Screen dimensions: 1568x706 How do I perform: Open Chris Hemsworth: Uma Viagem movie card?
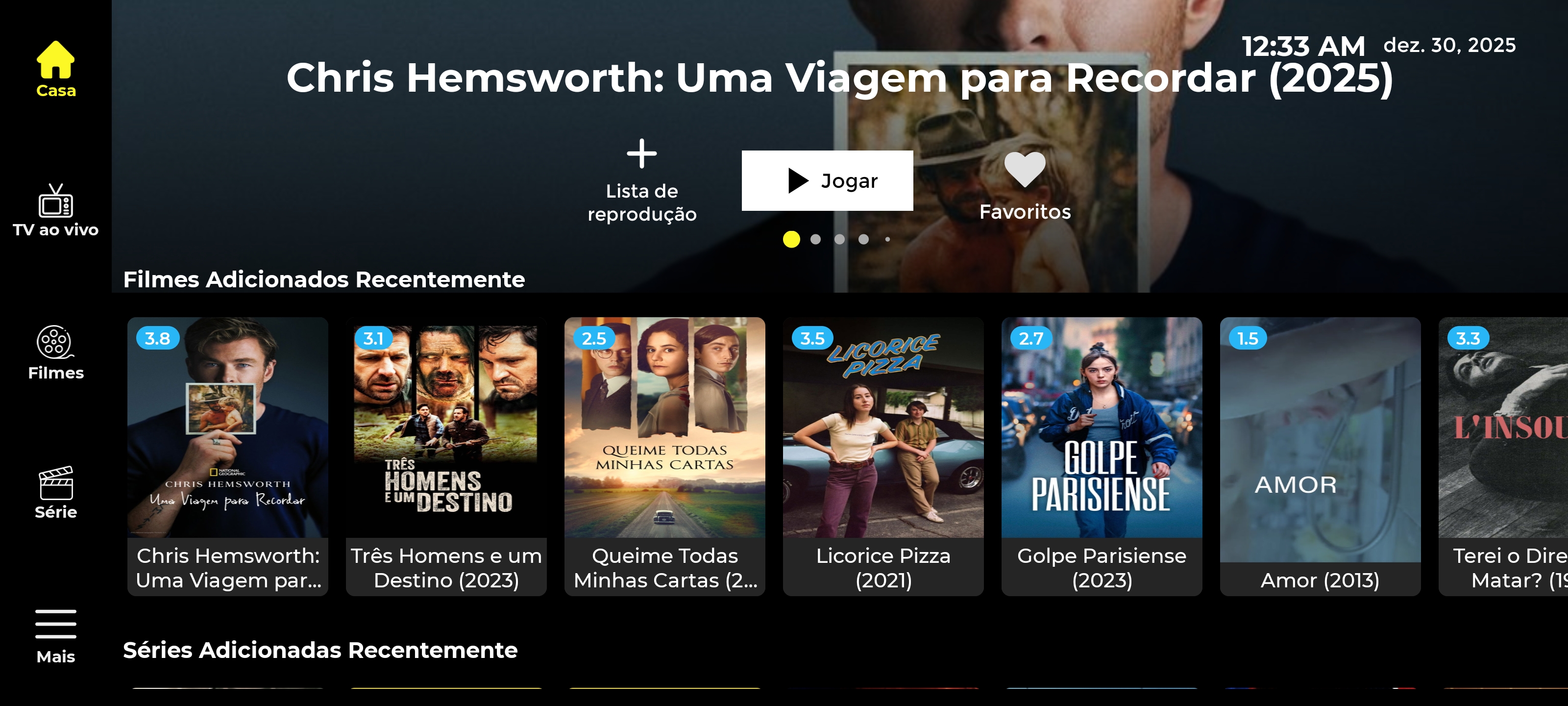(x=227, y=455)
